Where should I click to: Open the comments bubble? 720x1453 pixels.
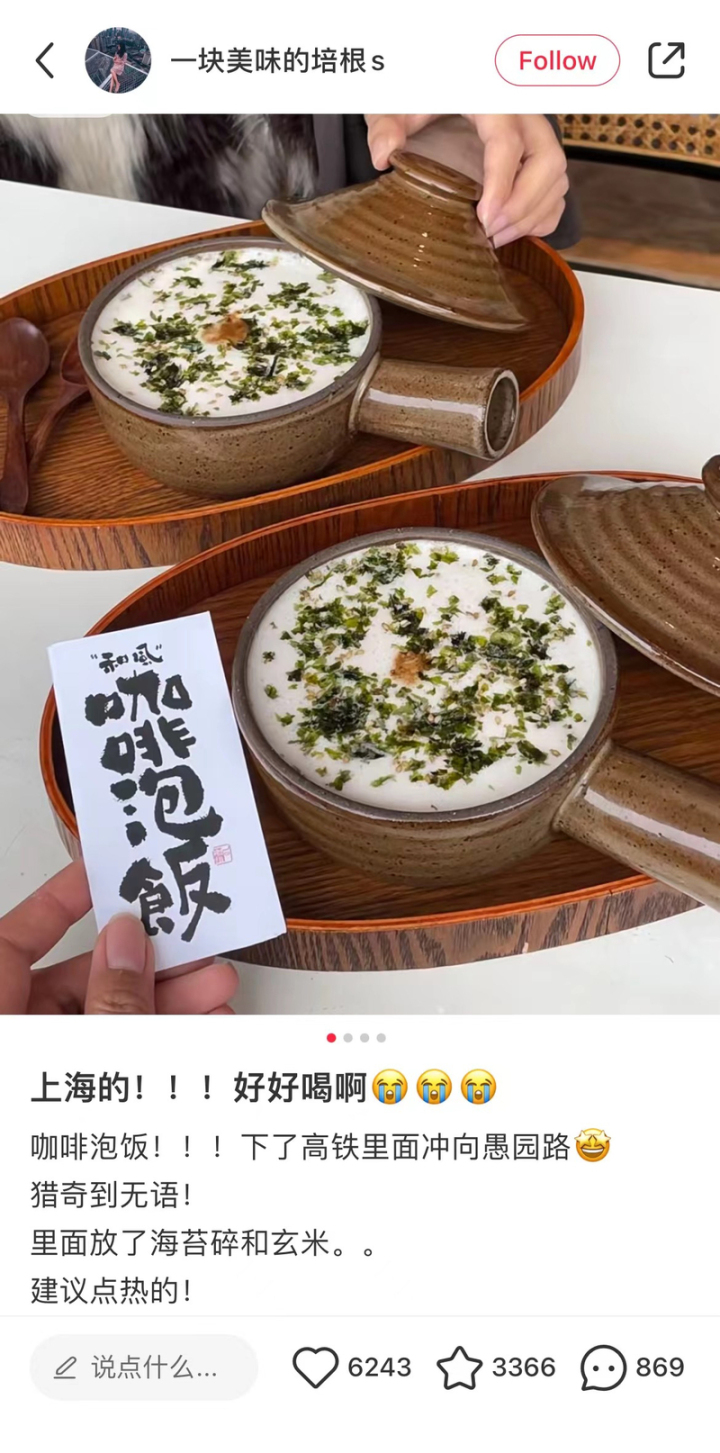pos(604,1367)
